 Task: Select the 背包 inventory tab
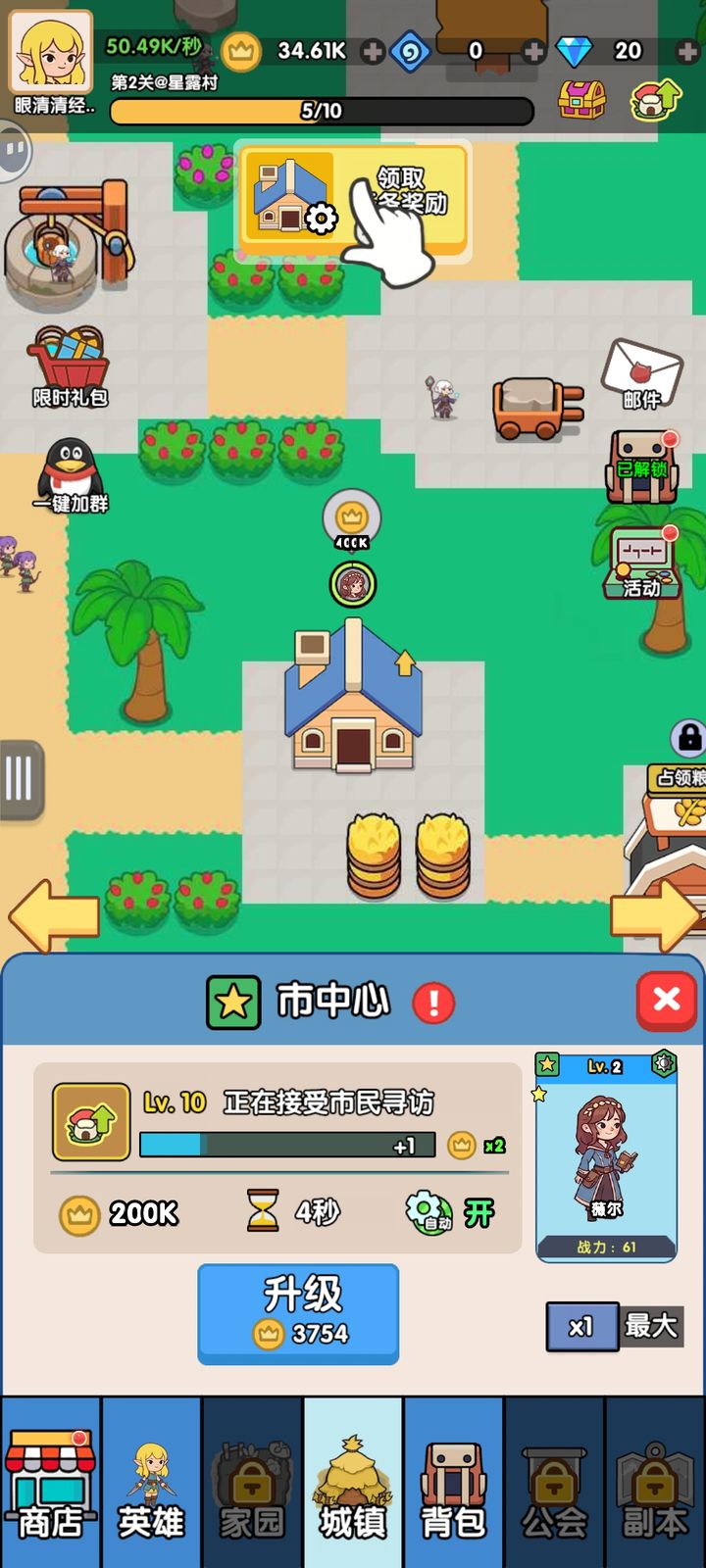coord(453,1480)
